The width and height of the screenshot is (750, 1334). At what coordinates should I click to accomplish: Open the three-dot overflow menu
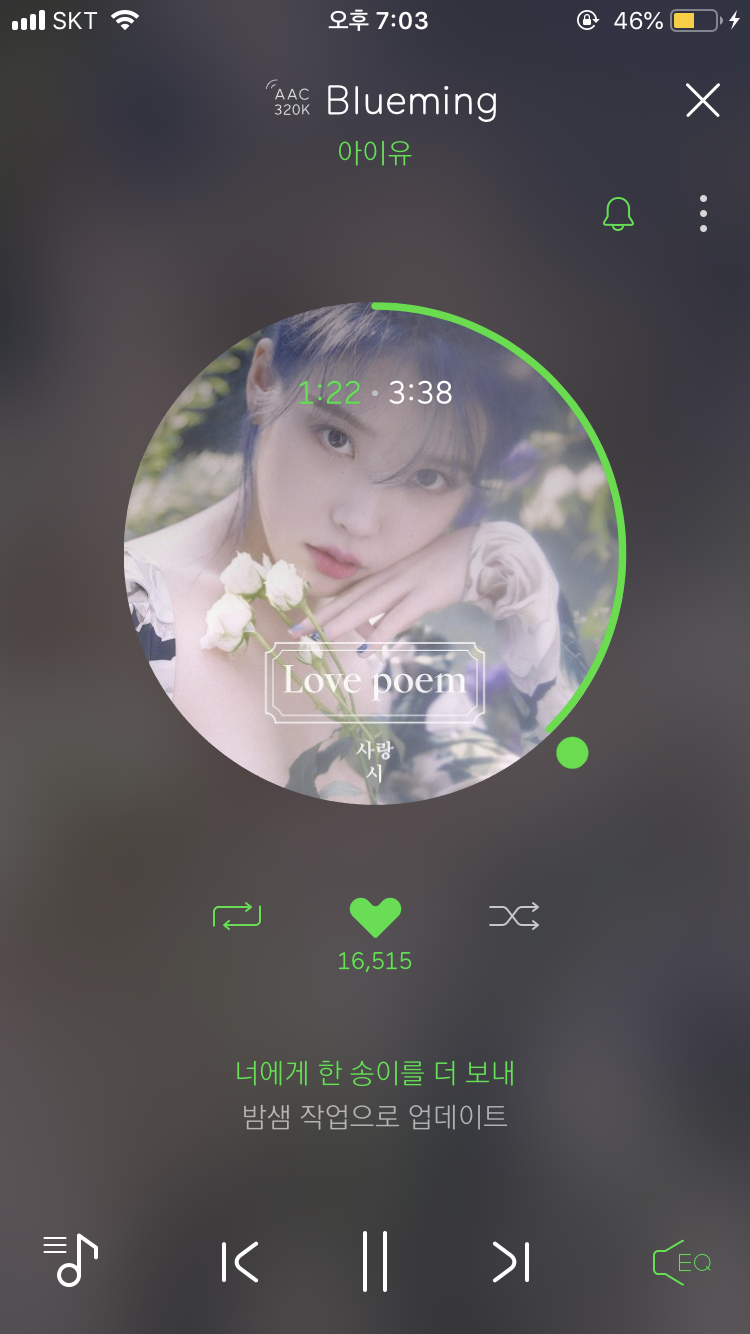tap(703, 214)
